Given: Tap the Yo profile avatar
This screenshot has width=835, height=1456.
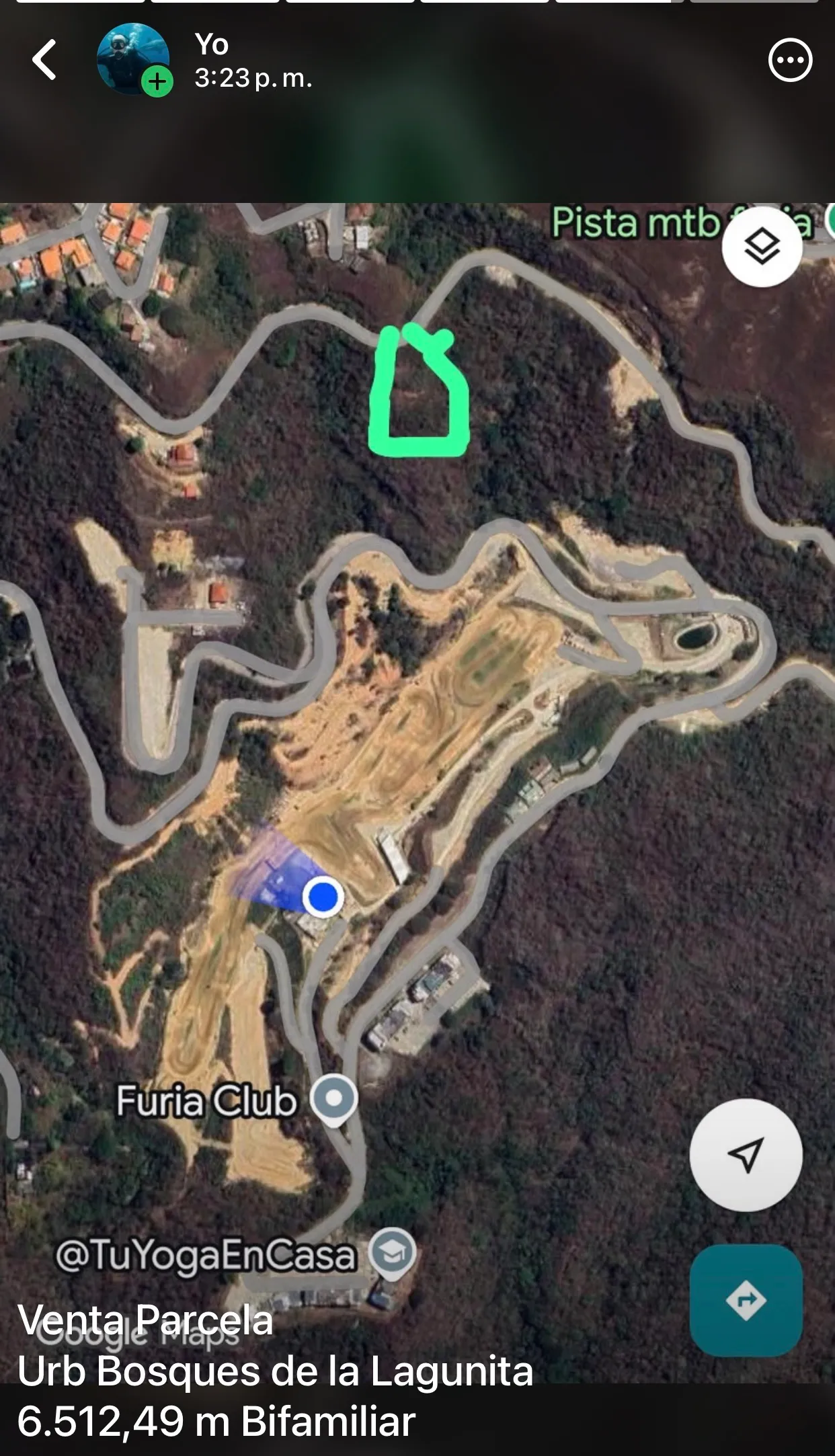Looking at the screenshot, I should [133, 59].
